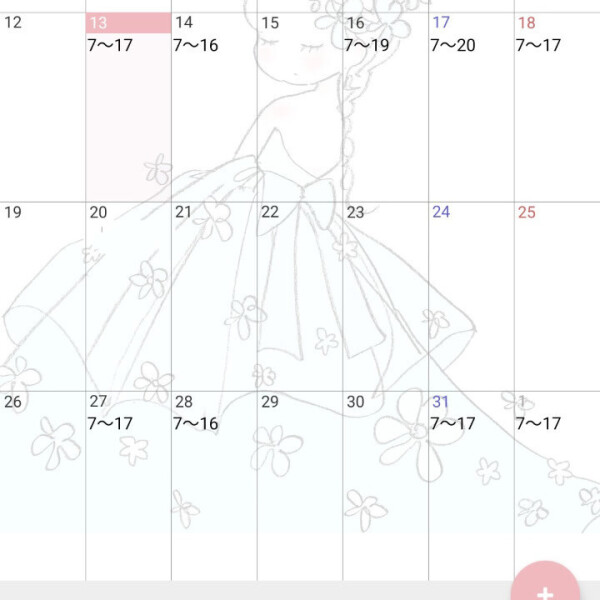Select day 12 on the calendar

tap(43, 105)
